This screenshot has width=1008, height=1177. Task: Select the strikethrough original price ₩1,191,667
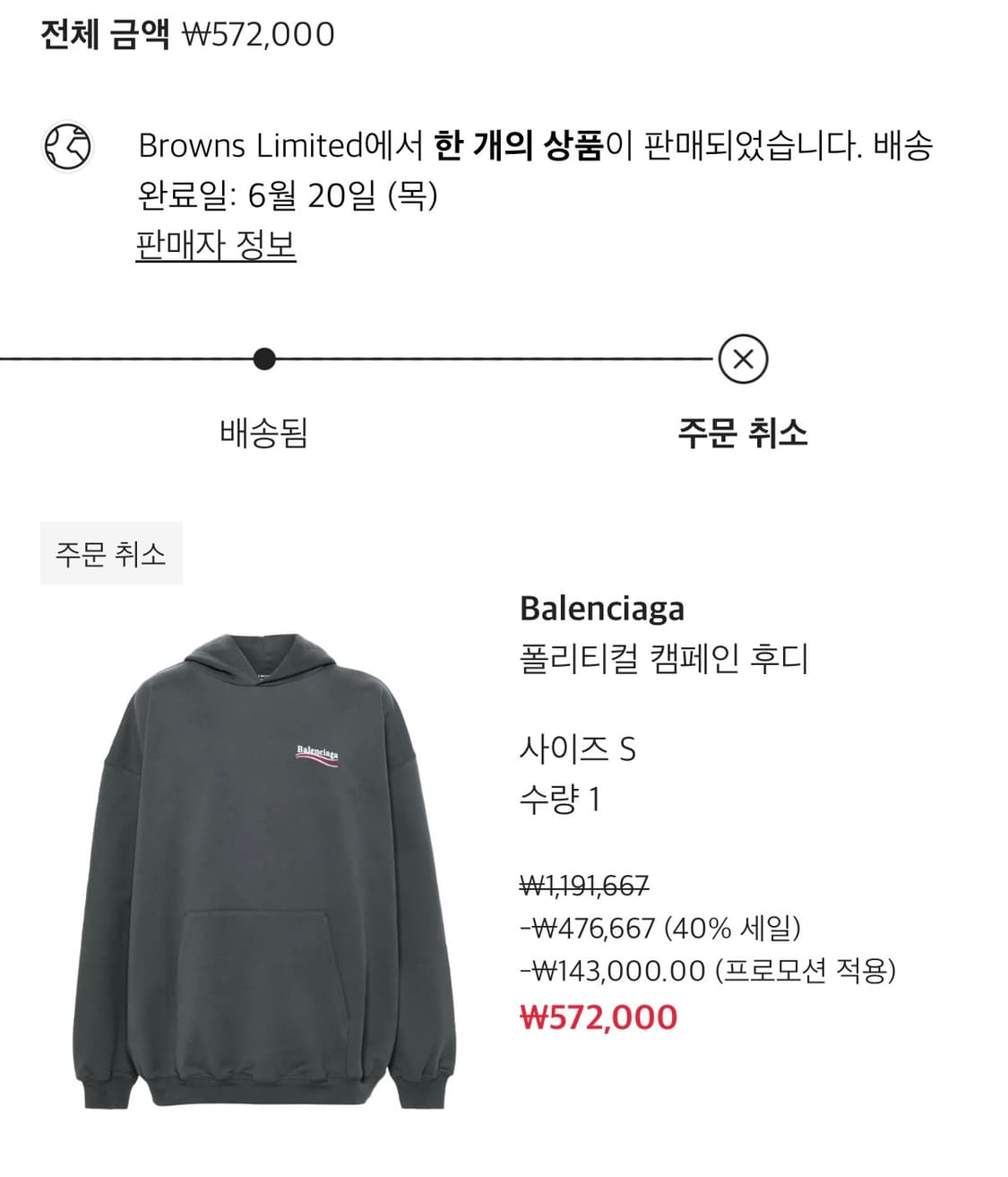coord(583,887)
